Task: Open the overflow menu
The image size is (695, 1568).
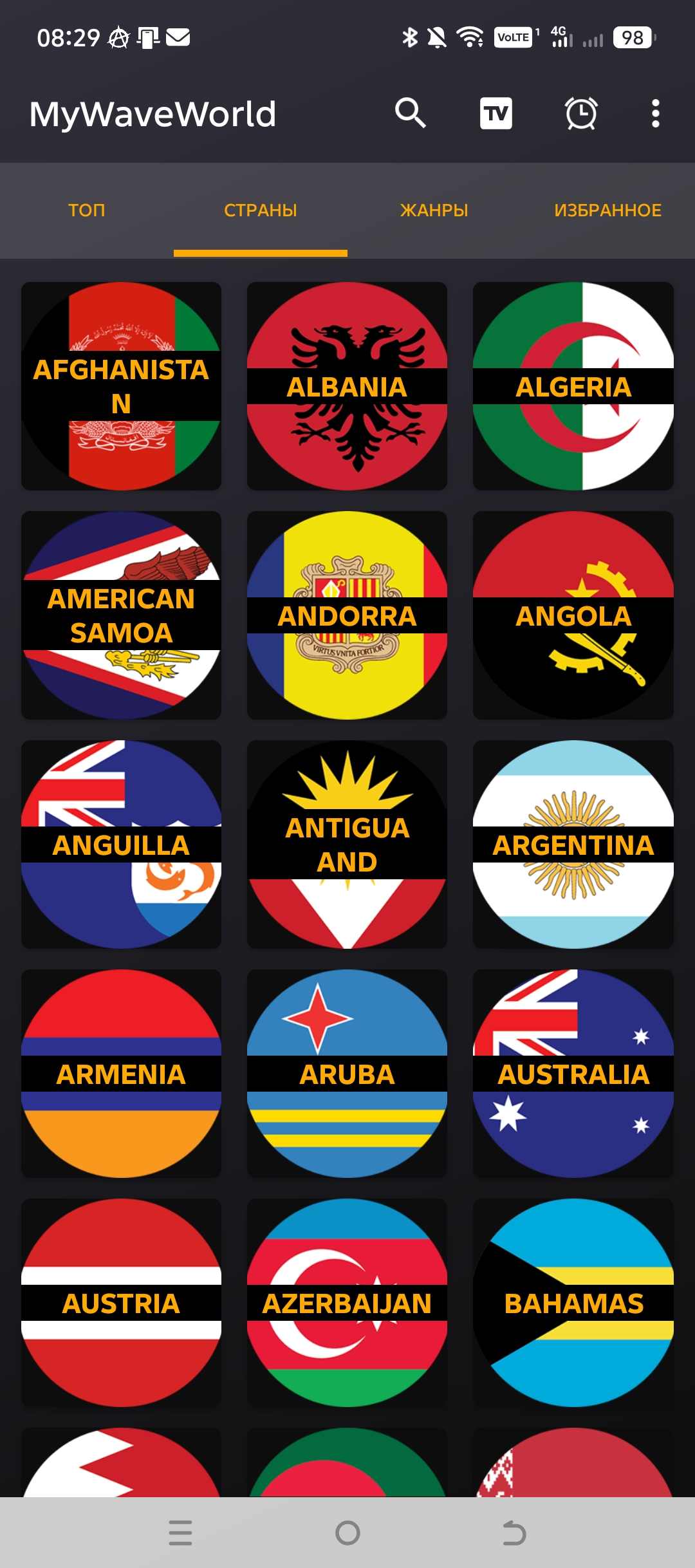Action: [x=655, y=113]
